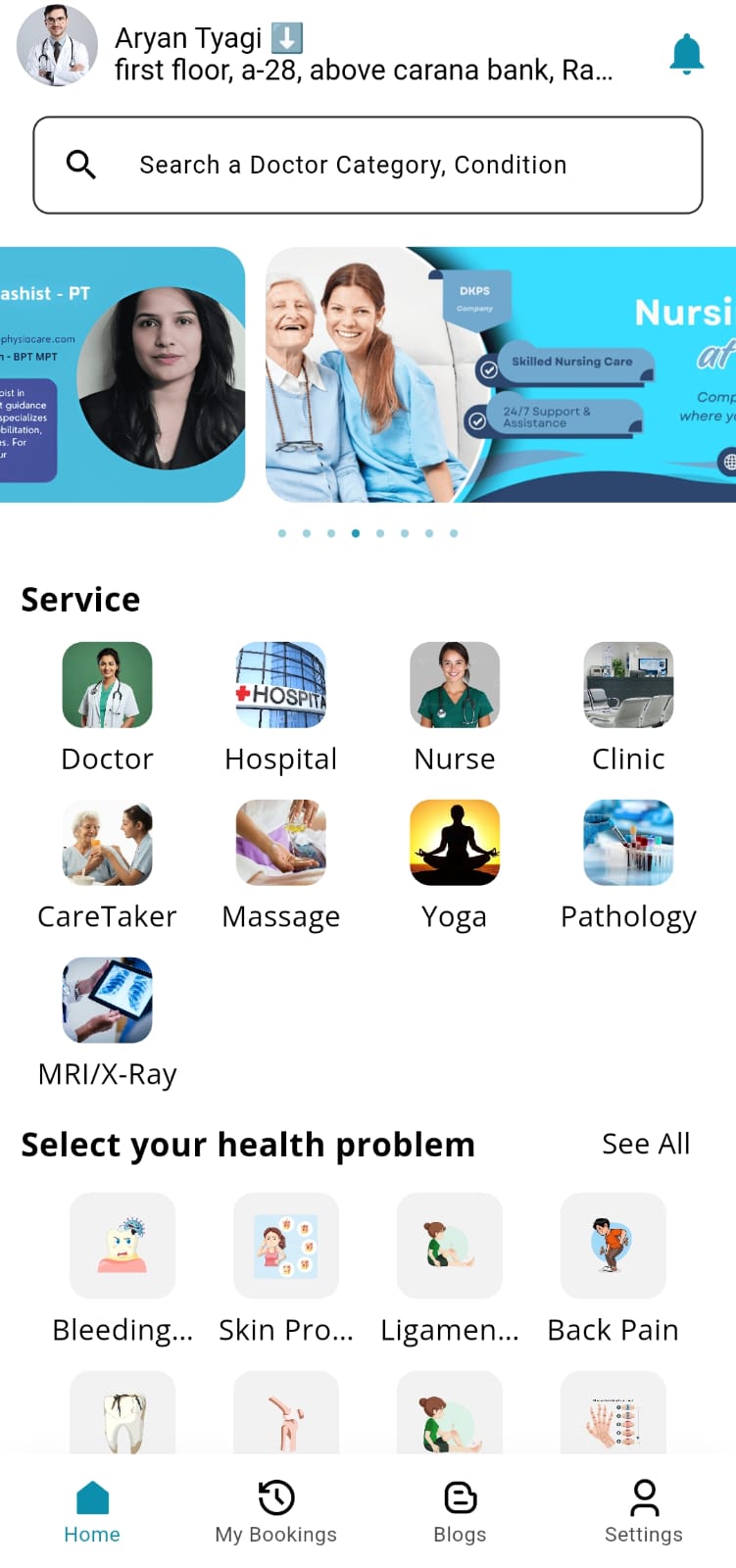Open the notification bell

pos(687,54)
